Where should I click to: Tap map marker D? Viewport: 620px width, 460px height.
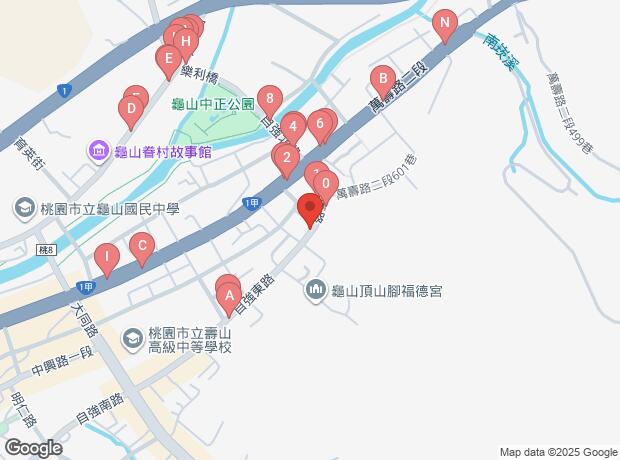(130, 108)
